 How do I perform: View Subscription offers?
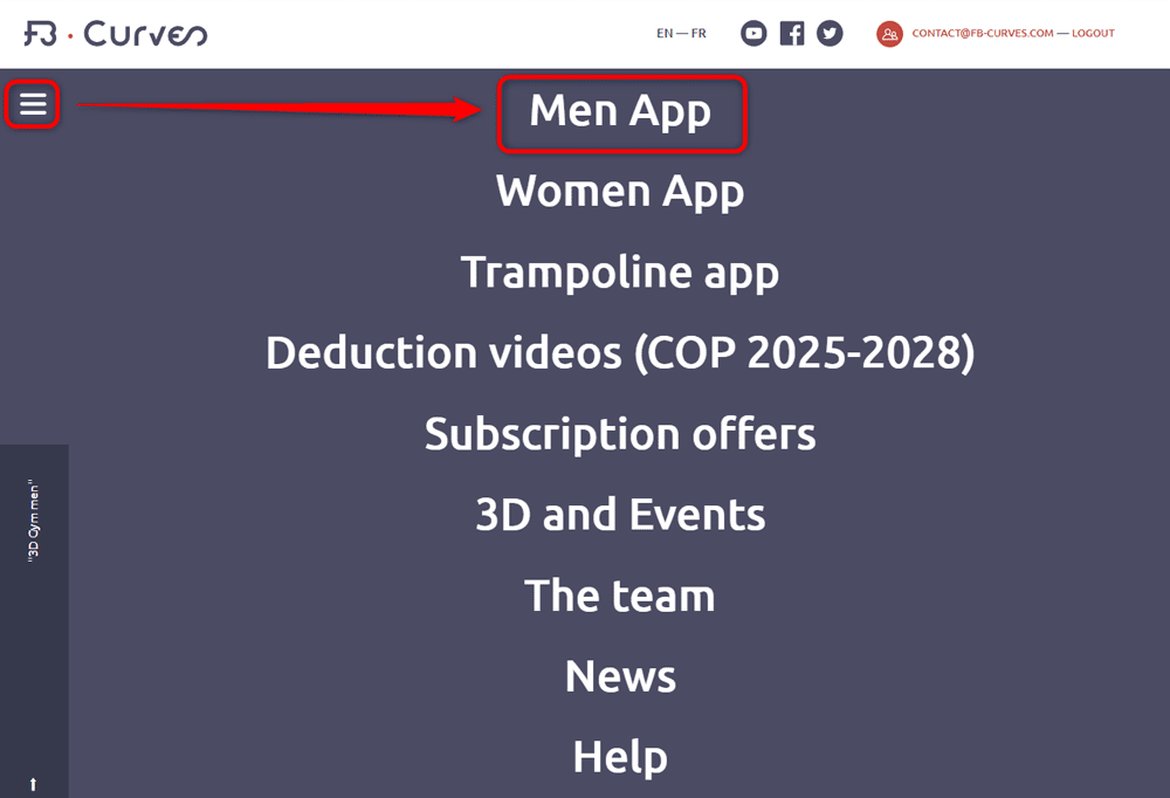pos(620,434)
